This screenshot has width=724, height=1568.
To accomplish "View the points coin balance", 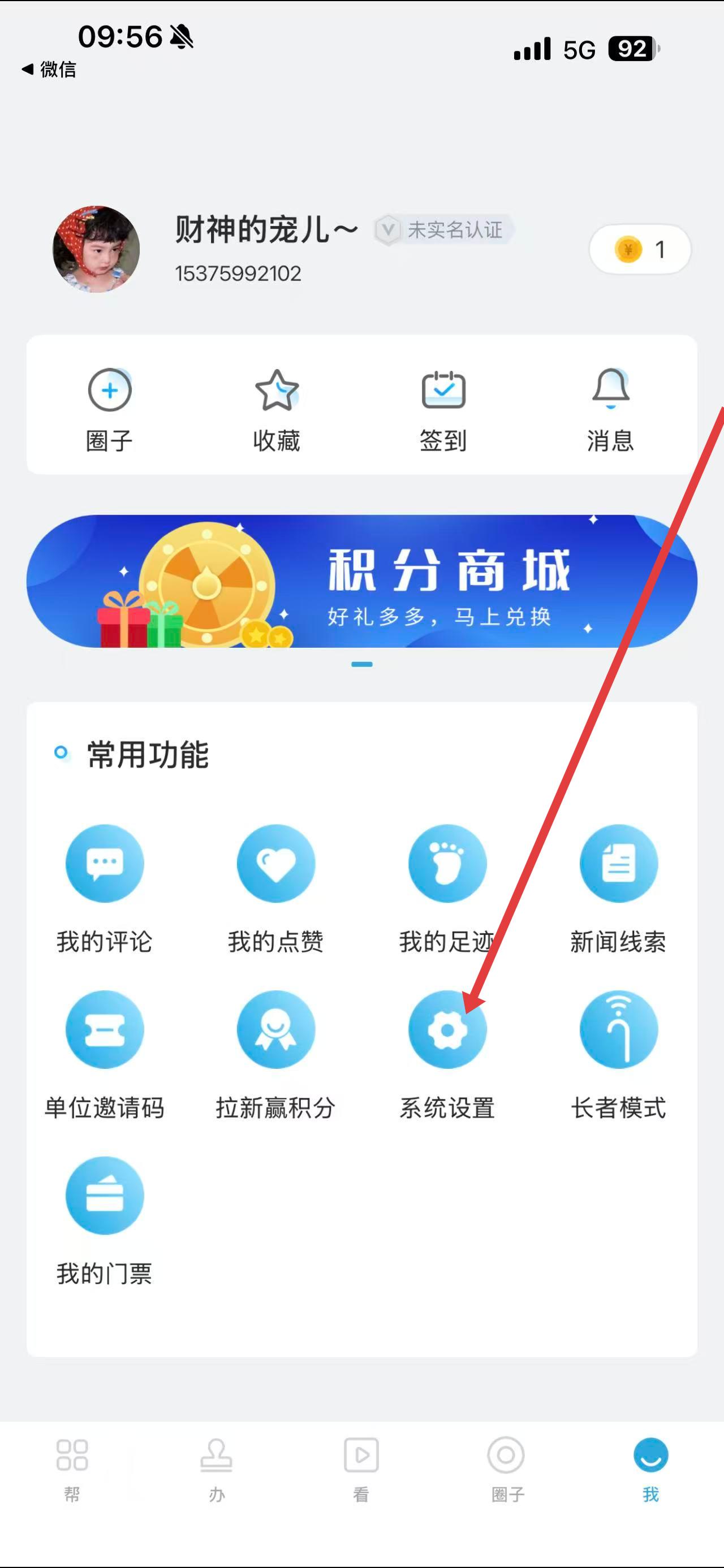I will pyautogui.click(x=639, y=250).
